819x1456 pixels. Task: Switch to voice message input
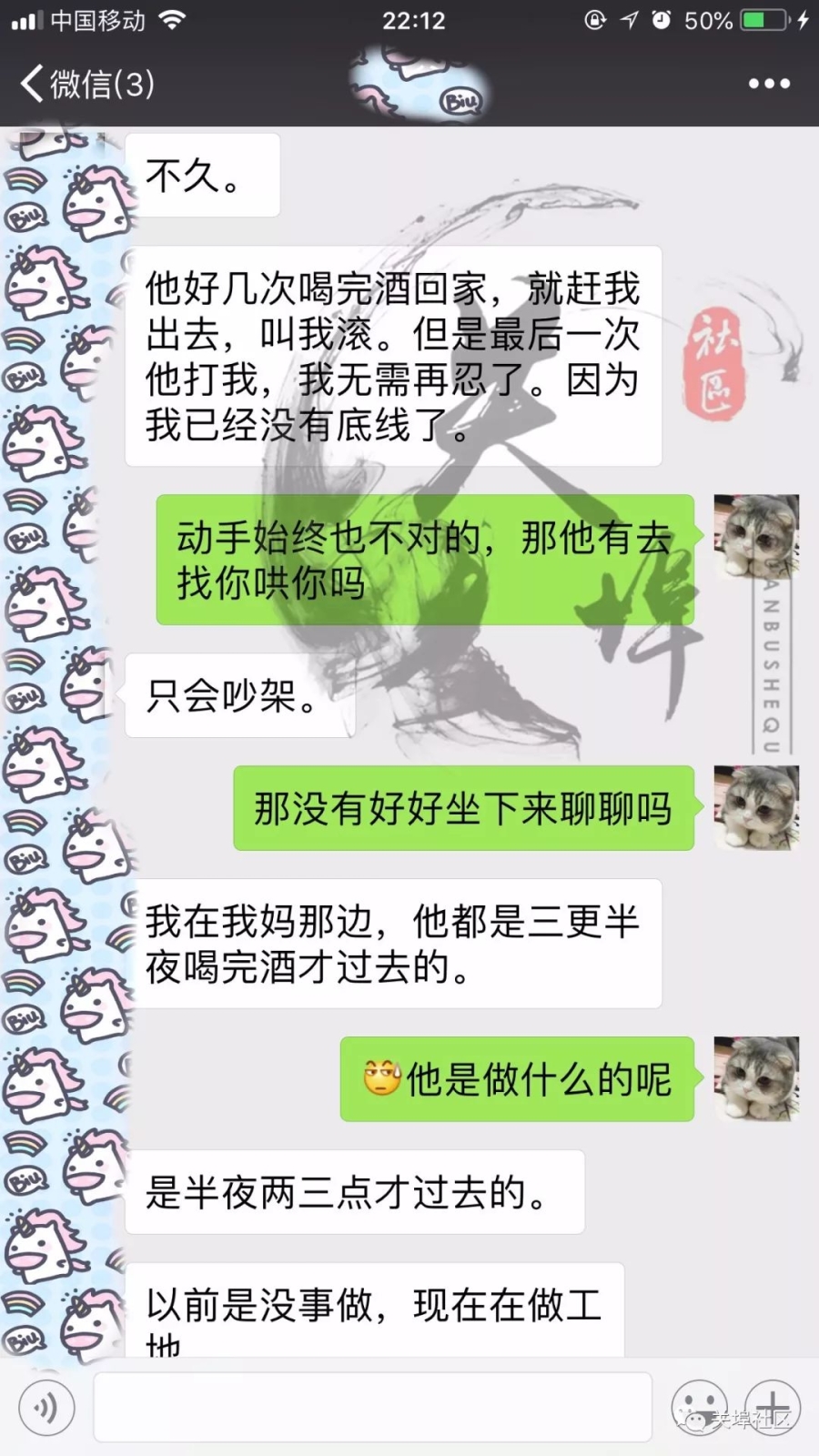pos(45,1407)
